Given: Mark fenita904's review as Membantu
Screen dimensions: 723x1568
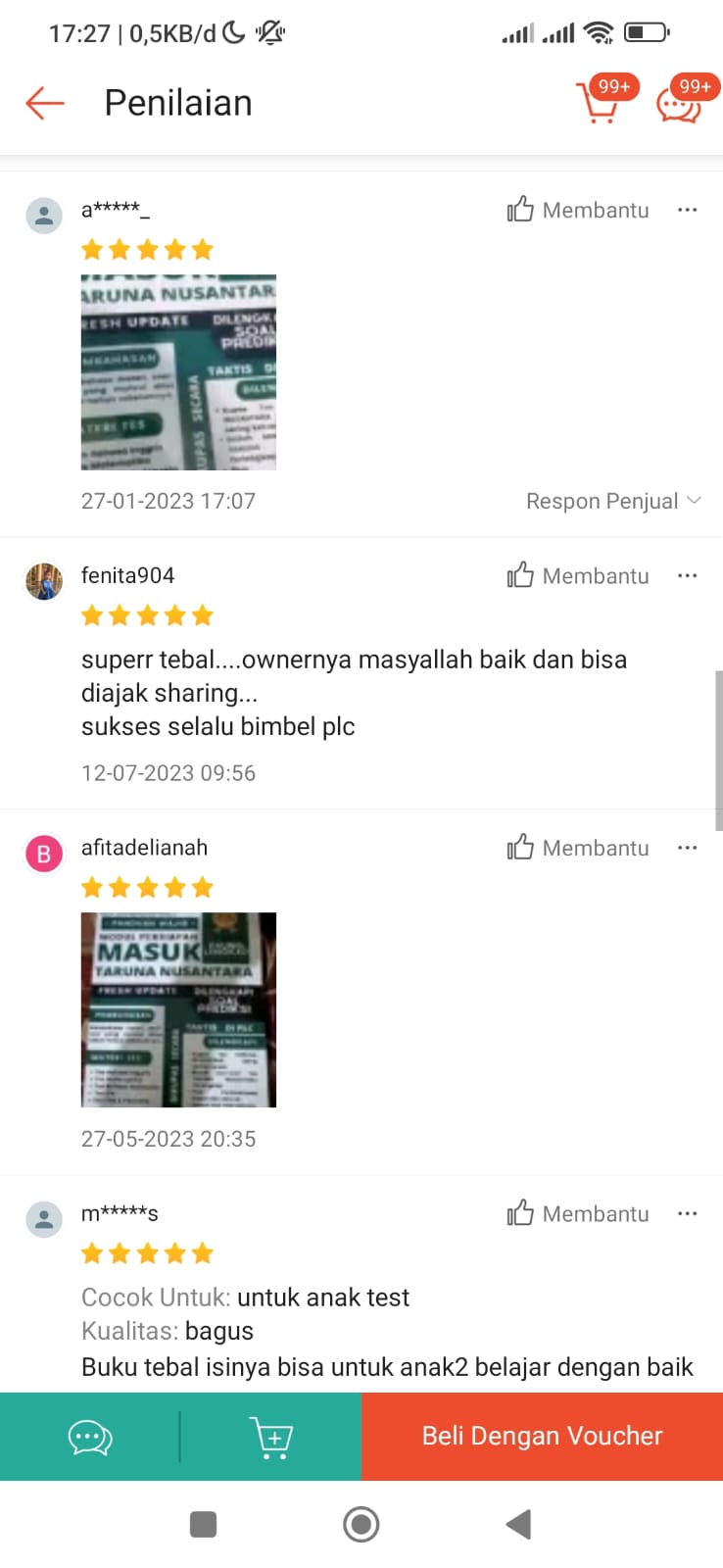Looking at the screenshot, I should coord(578,575).
